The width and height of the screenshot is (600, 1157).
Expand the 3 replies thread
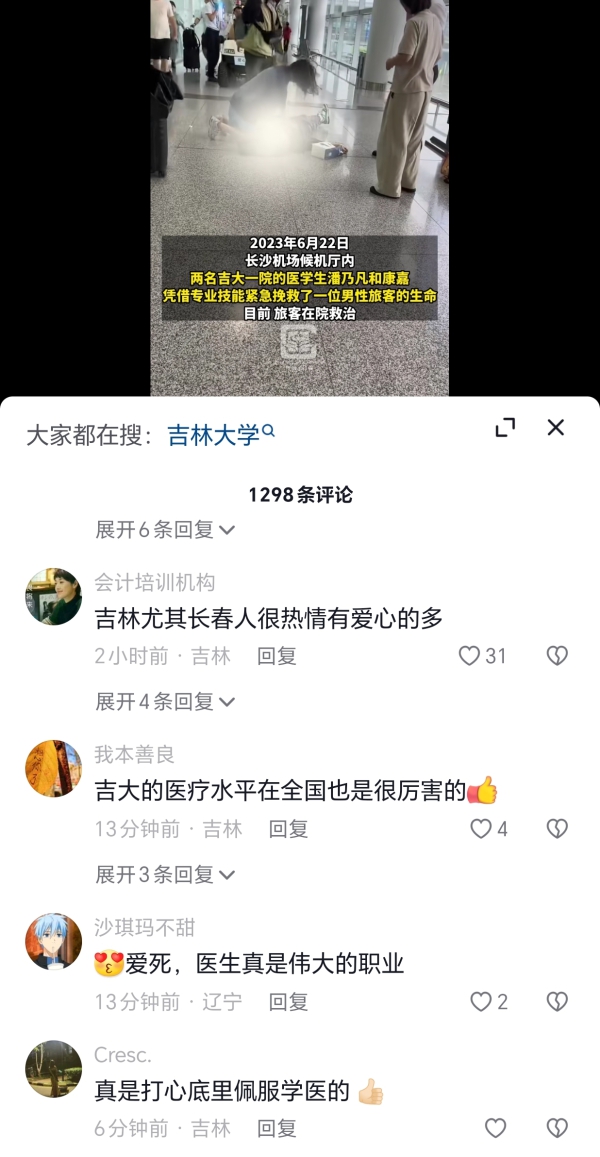pyautogui.click(x=165, y=875)
